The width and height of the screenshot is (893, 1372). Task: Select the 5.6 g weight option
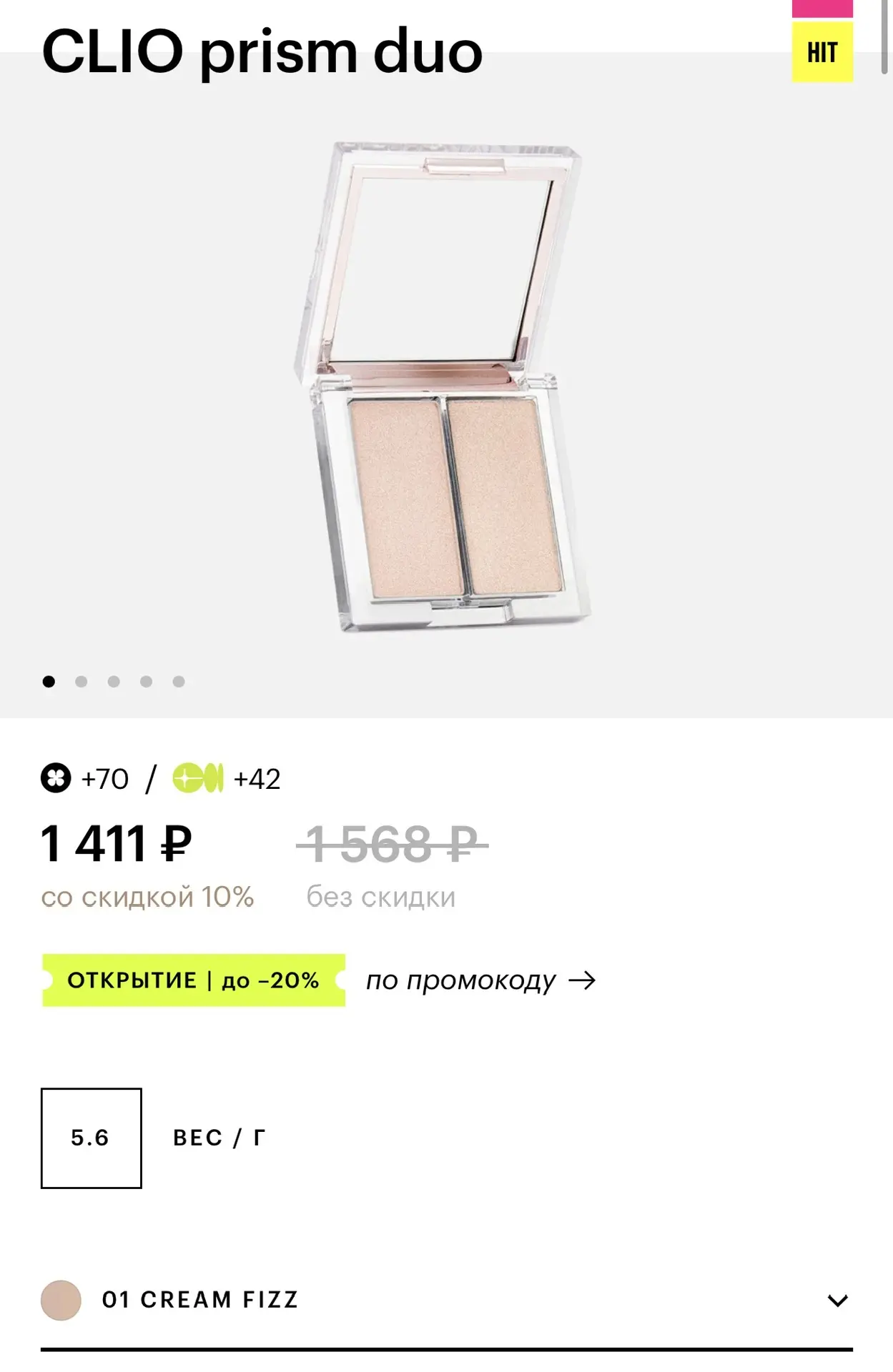click(x=92, y=1138)
